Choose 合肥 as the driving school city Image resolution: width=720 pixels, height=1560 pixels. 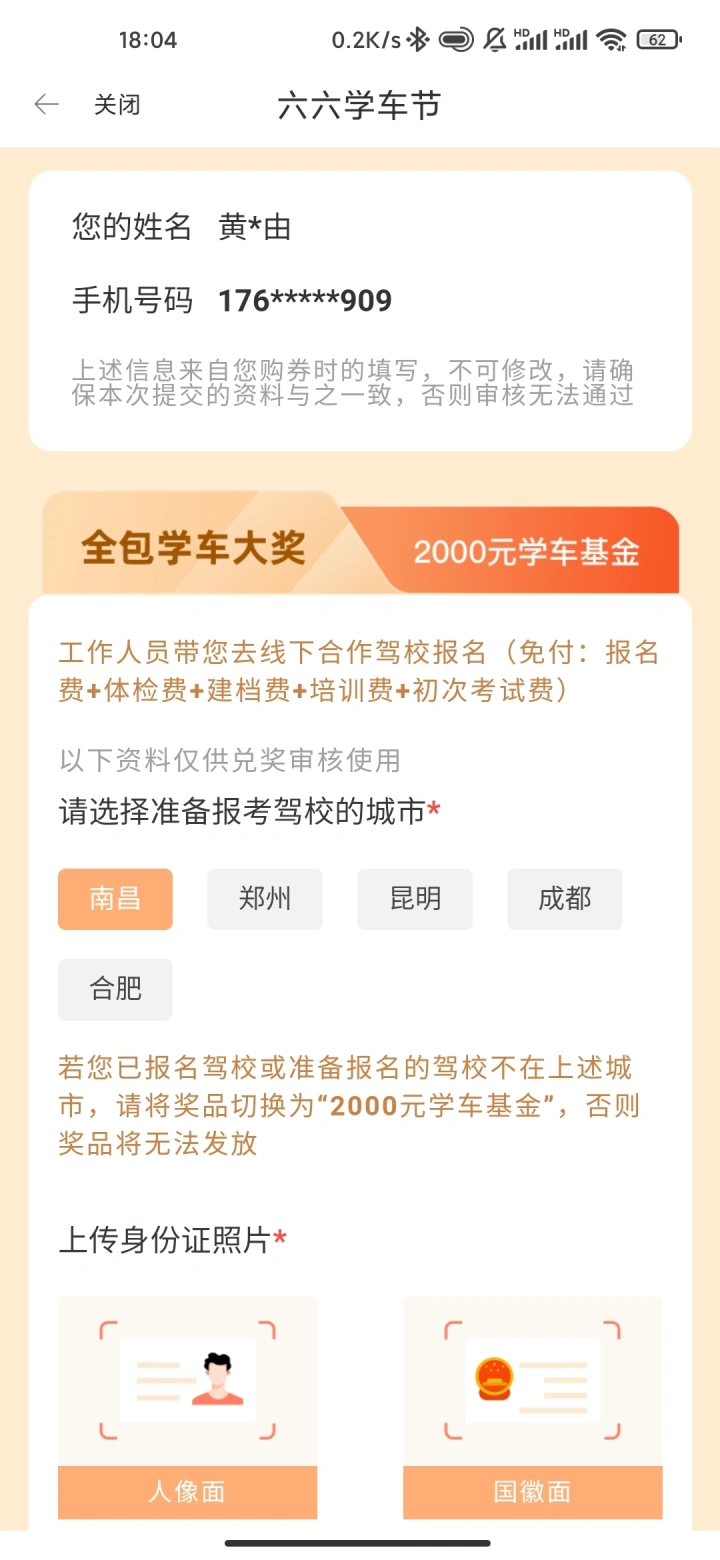click(115, 989)
